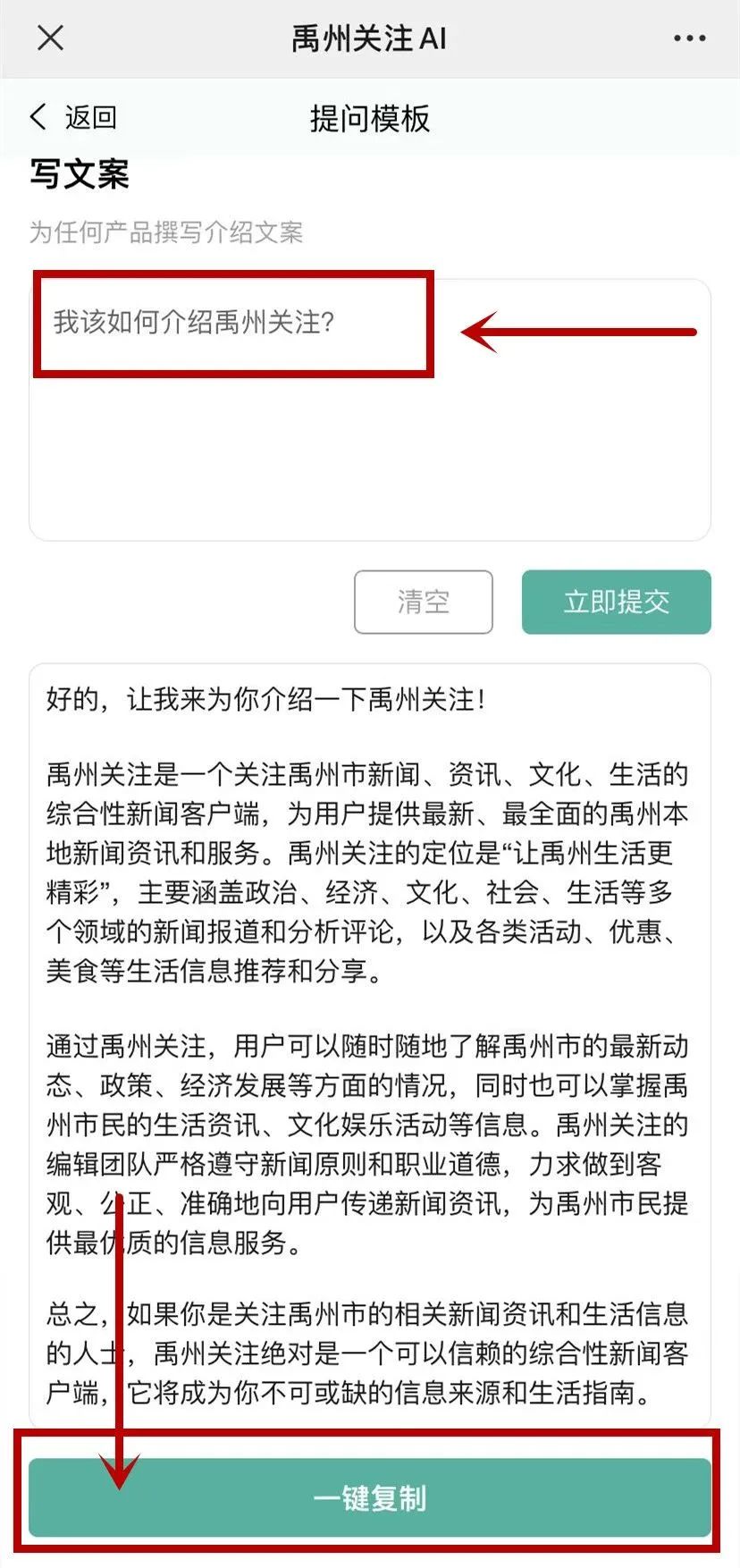Screen dimensions: 740x1568
Task: Focus the prompt text input box
Action: [370, 409]
